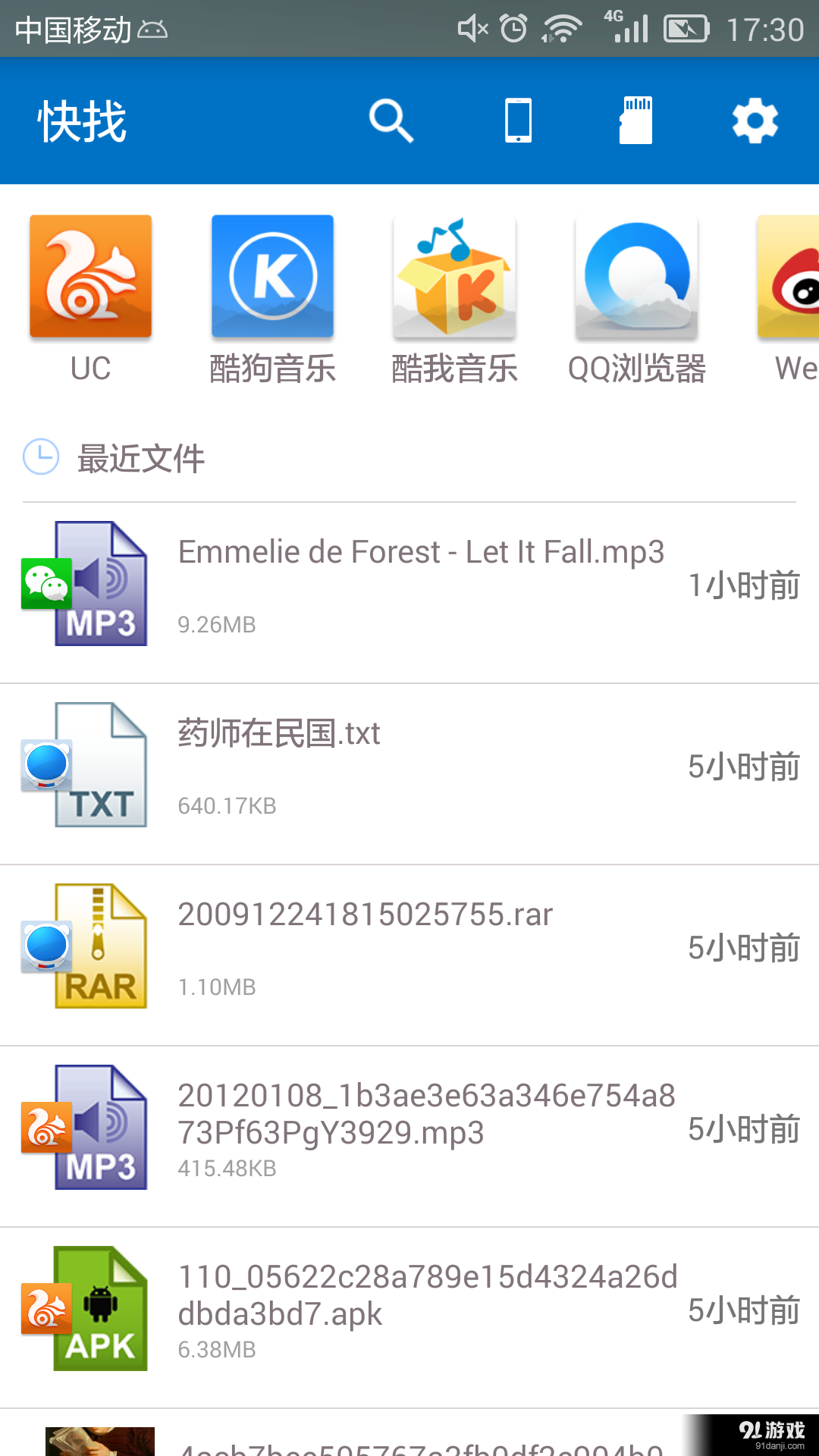The width and height of the screenshot is (819, 1456).
Task: Click the clock icon beside 最近文件
Action: [x=42, y=458]
